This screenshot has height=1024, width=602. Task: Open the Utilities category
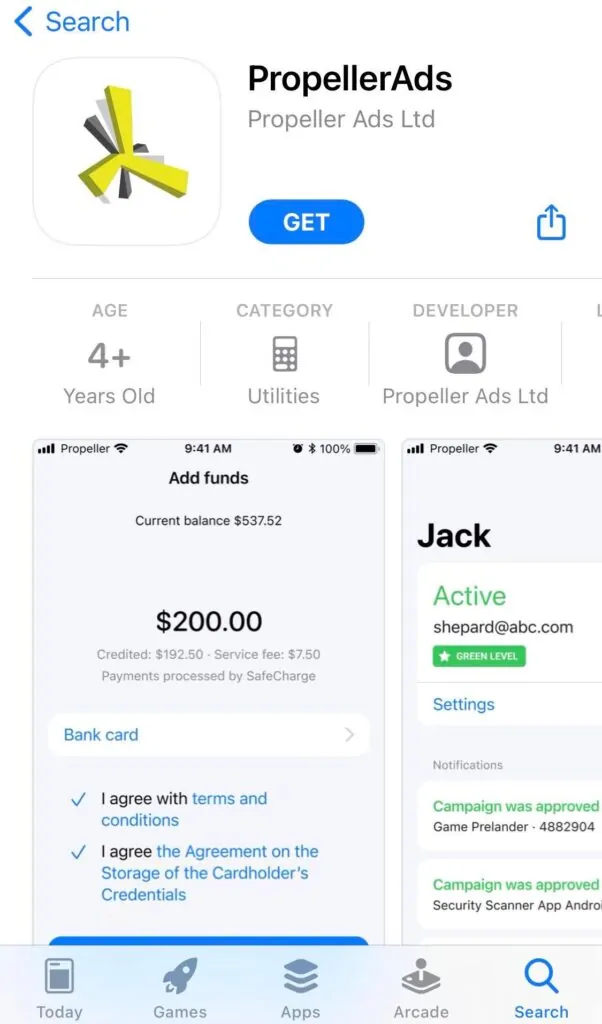[284, 355]
